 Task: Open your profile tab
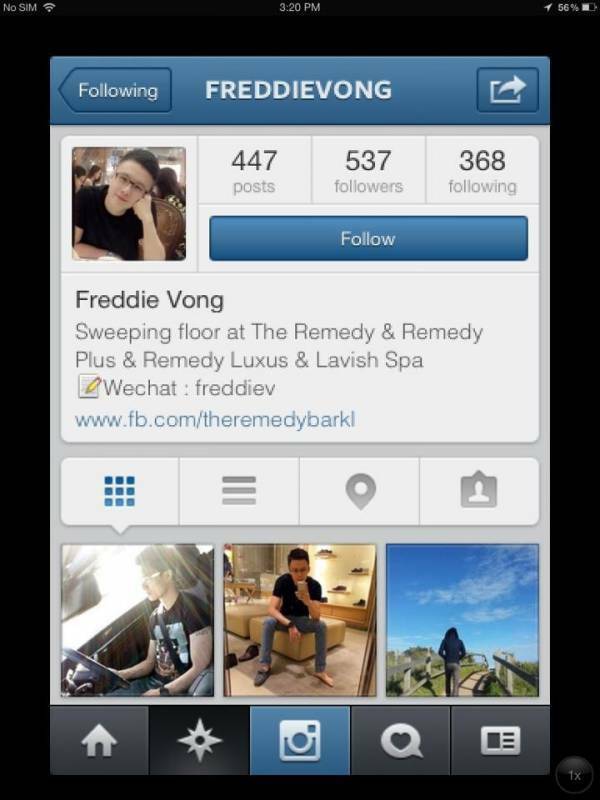coord(500,741)
